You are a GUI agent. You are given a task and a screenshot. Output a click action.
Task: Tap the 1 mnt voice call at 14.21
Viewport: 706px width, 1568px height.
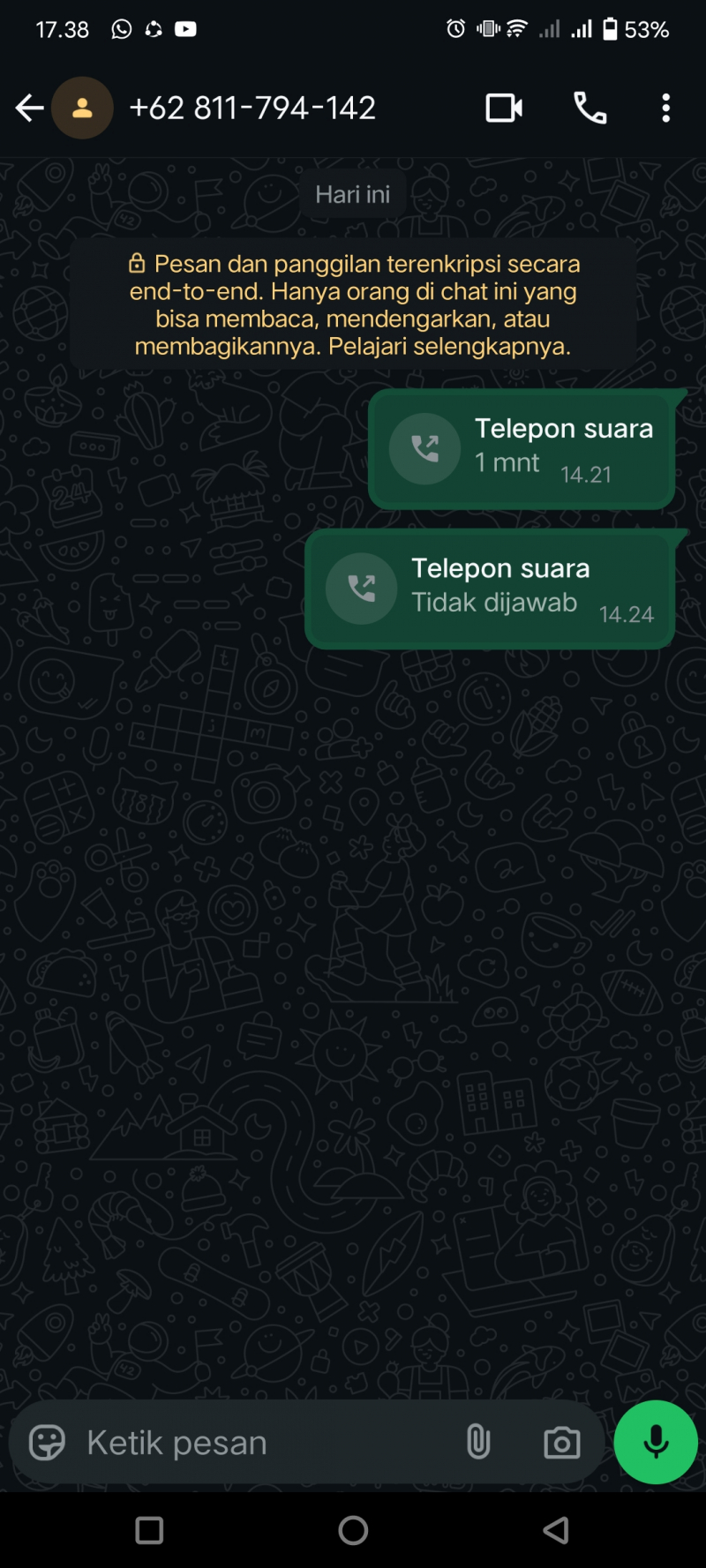click(522, 449)
